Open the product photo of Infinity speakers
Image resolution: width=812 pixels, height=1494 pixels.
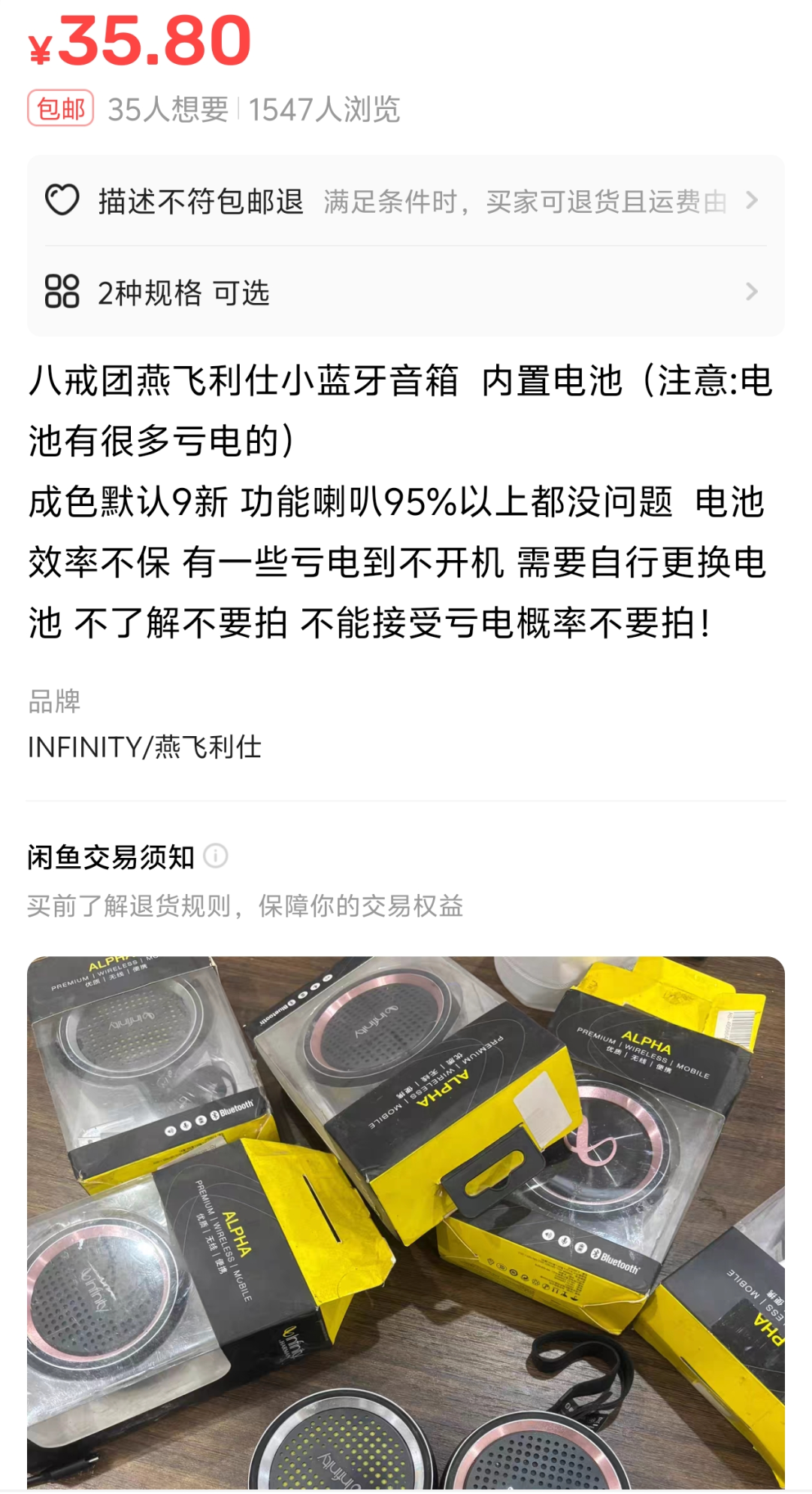click(x=406, y=1222)
